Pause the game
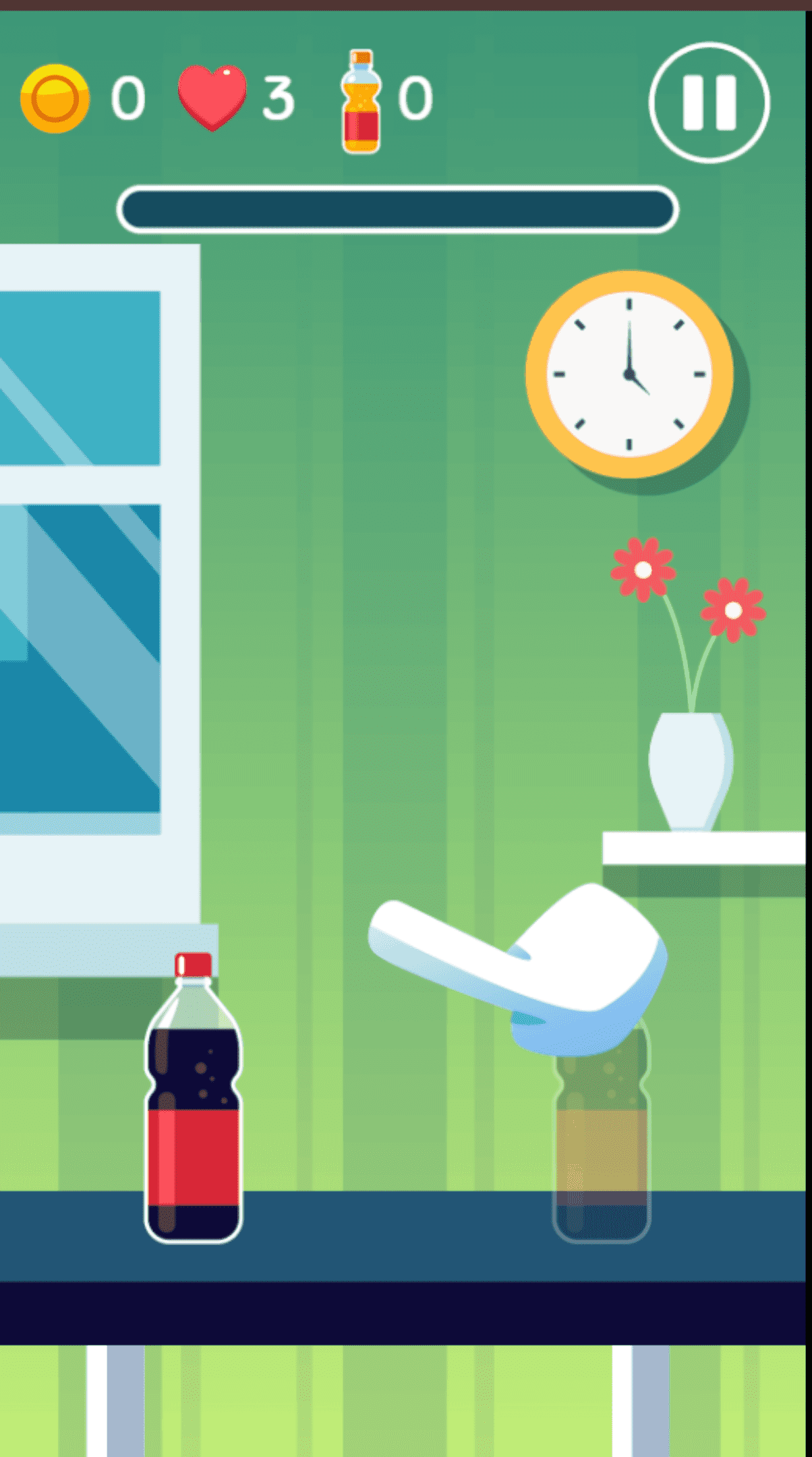Screen dimensions: 812x1457 (x=709, y=103)
